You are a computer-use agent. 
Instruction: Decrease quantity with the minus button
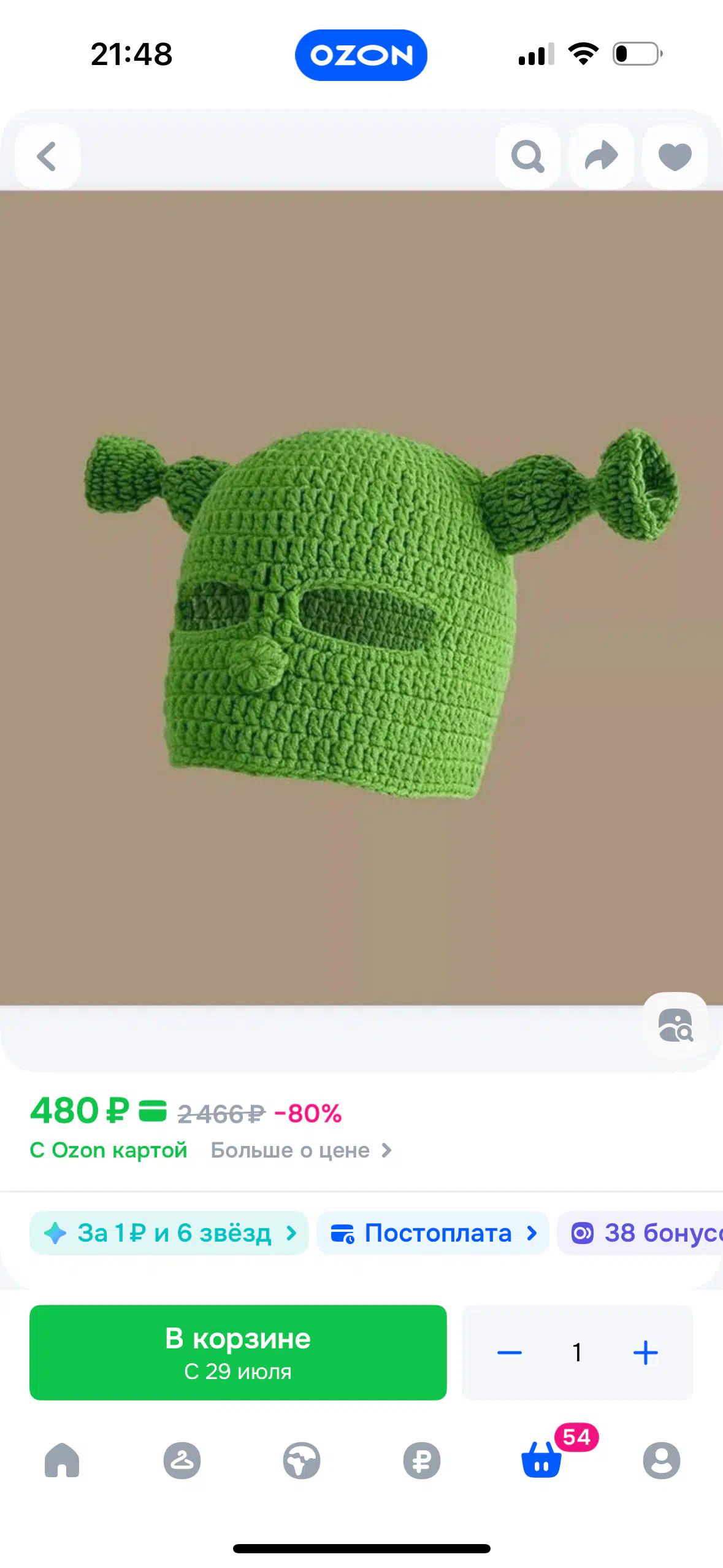[509, 1353]
